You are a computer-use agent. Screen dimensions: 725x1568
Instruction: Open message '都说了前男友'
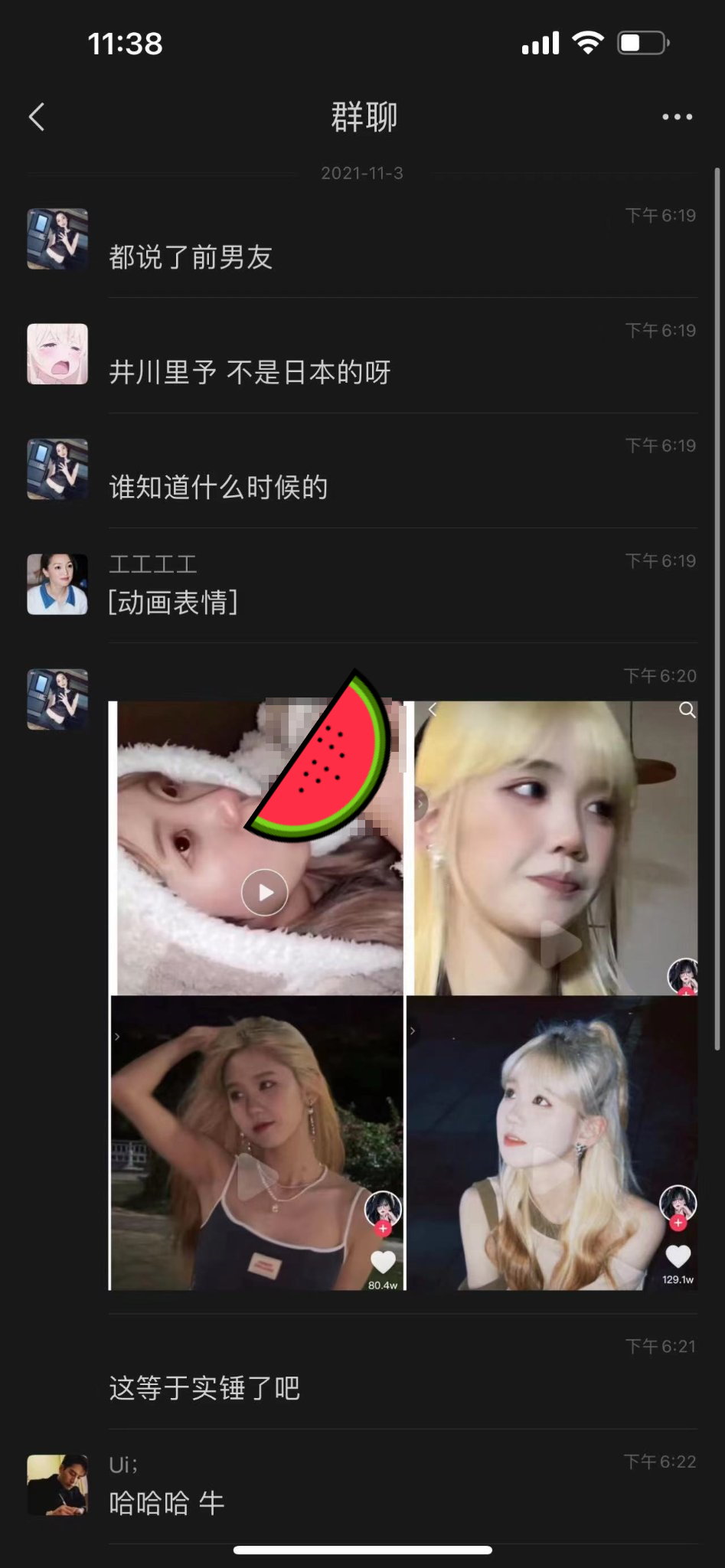(x=191, y=257)
